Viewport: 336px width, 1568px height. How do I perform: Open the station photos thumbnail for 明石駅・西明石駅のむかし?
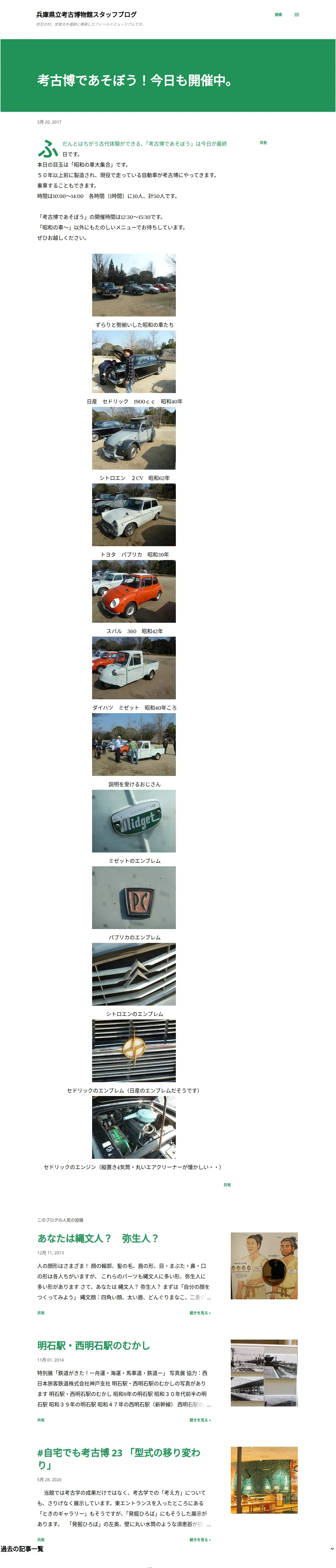[264, 1372]
